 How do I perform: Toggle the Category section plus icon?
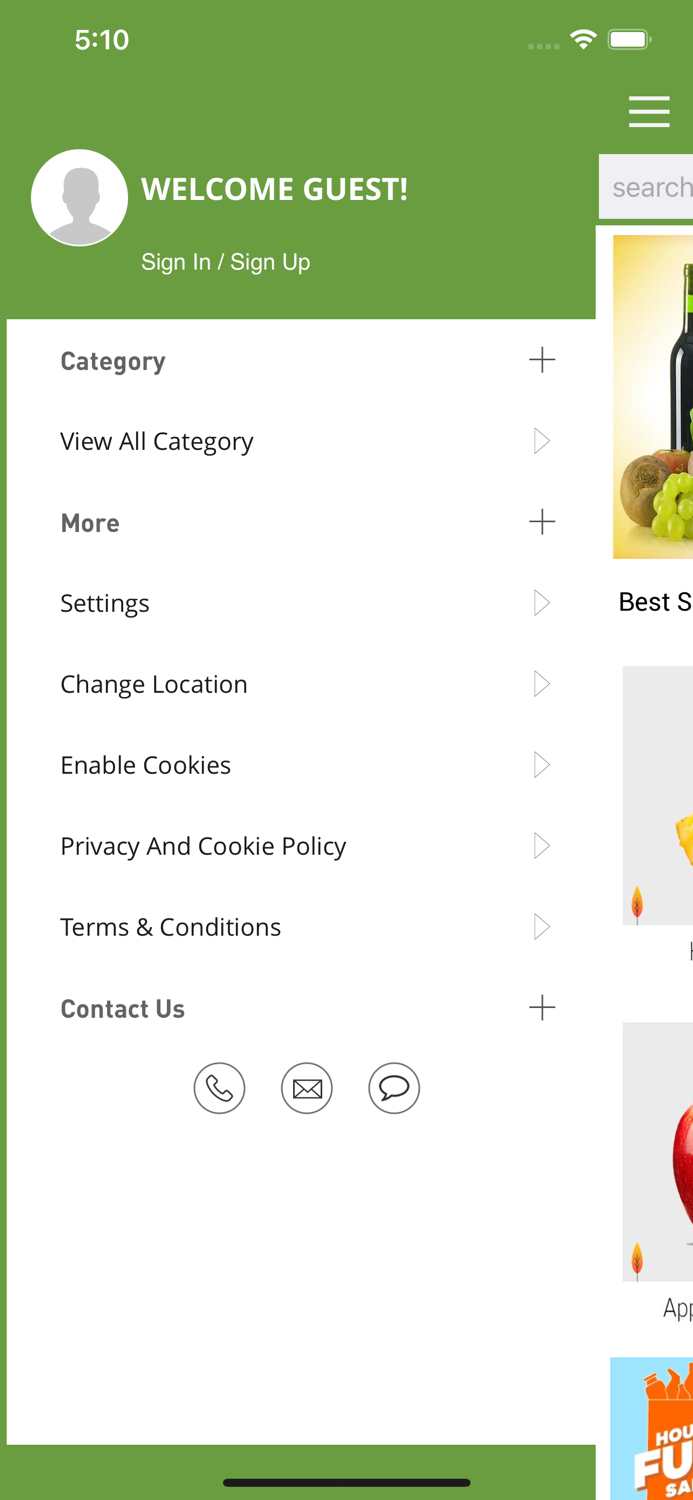[x=542, y=360]
